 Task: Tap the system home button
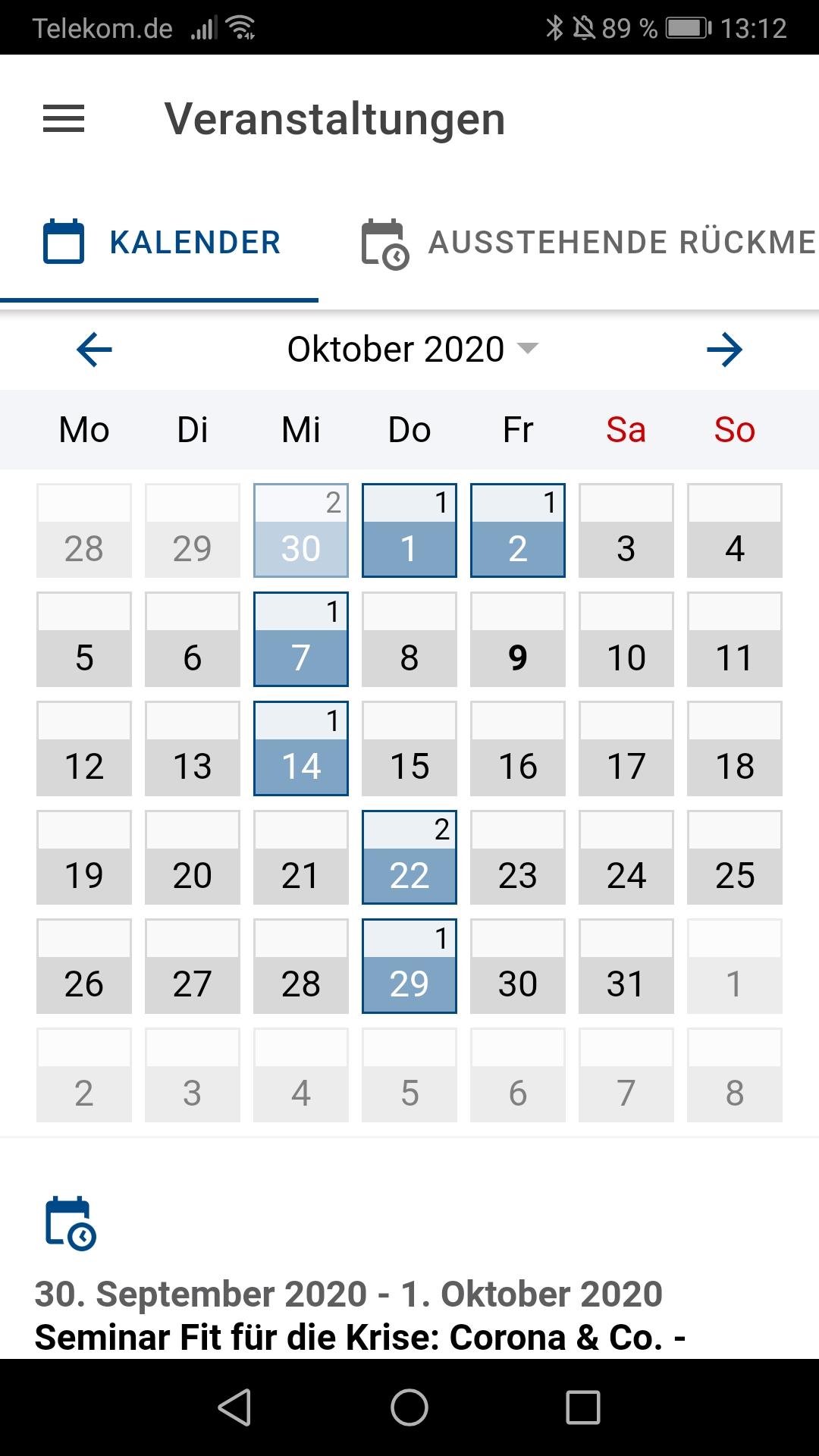(409, 1407)
